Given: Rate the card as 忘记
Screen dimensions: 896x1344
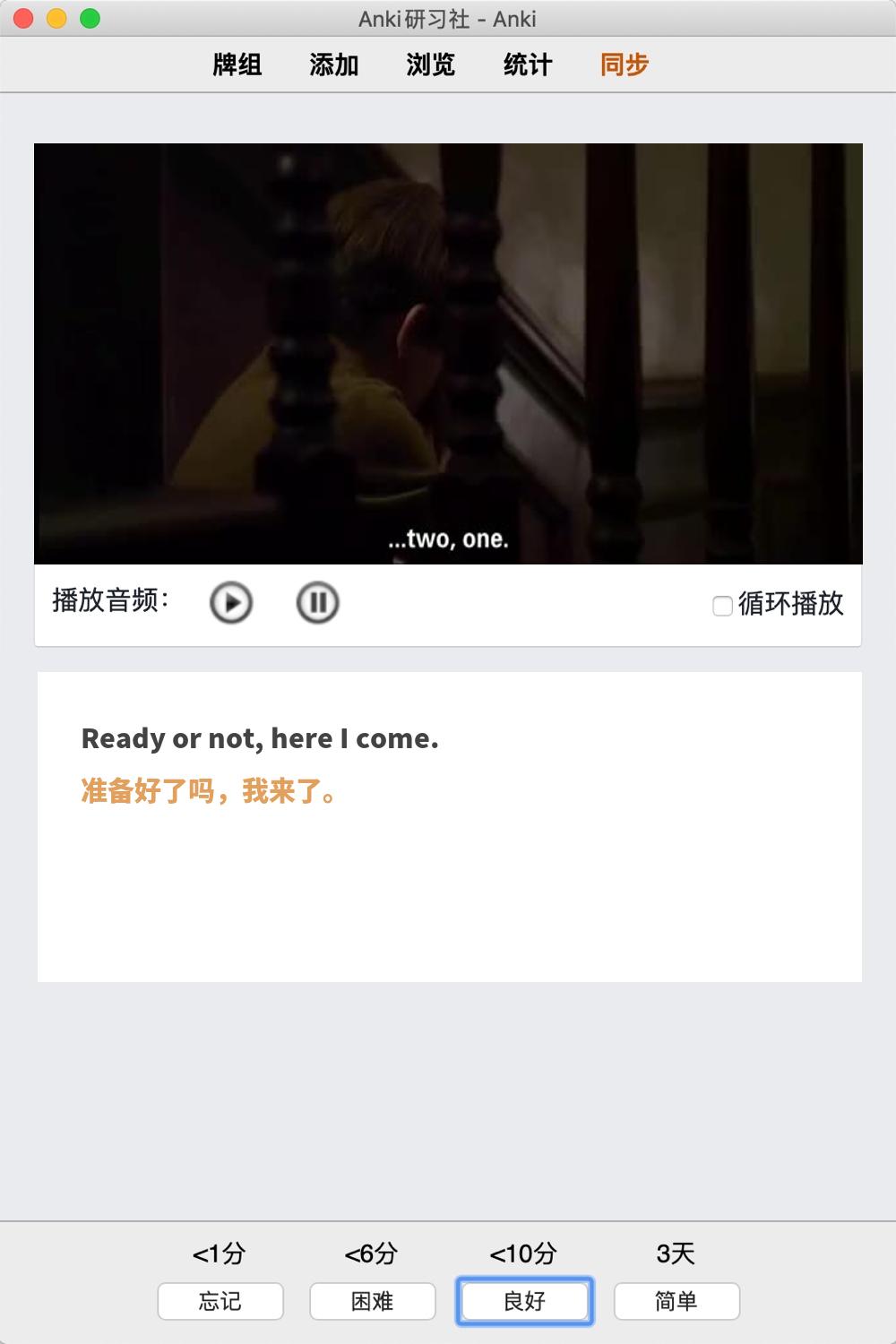Looking at the screenshot, I should pos(220,1301).
